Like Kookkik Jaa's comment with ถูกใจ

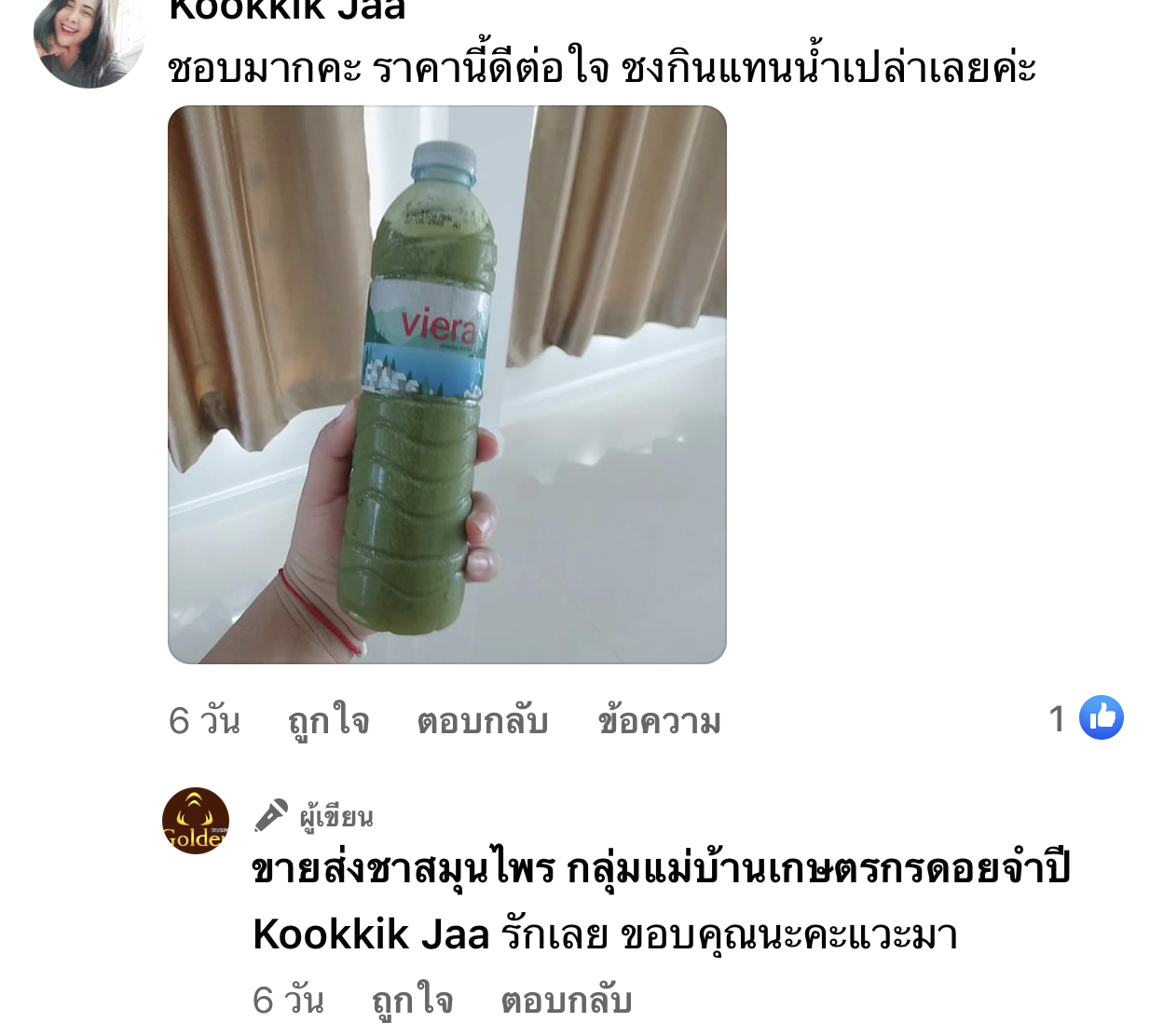pos(328,721)
